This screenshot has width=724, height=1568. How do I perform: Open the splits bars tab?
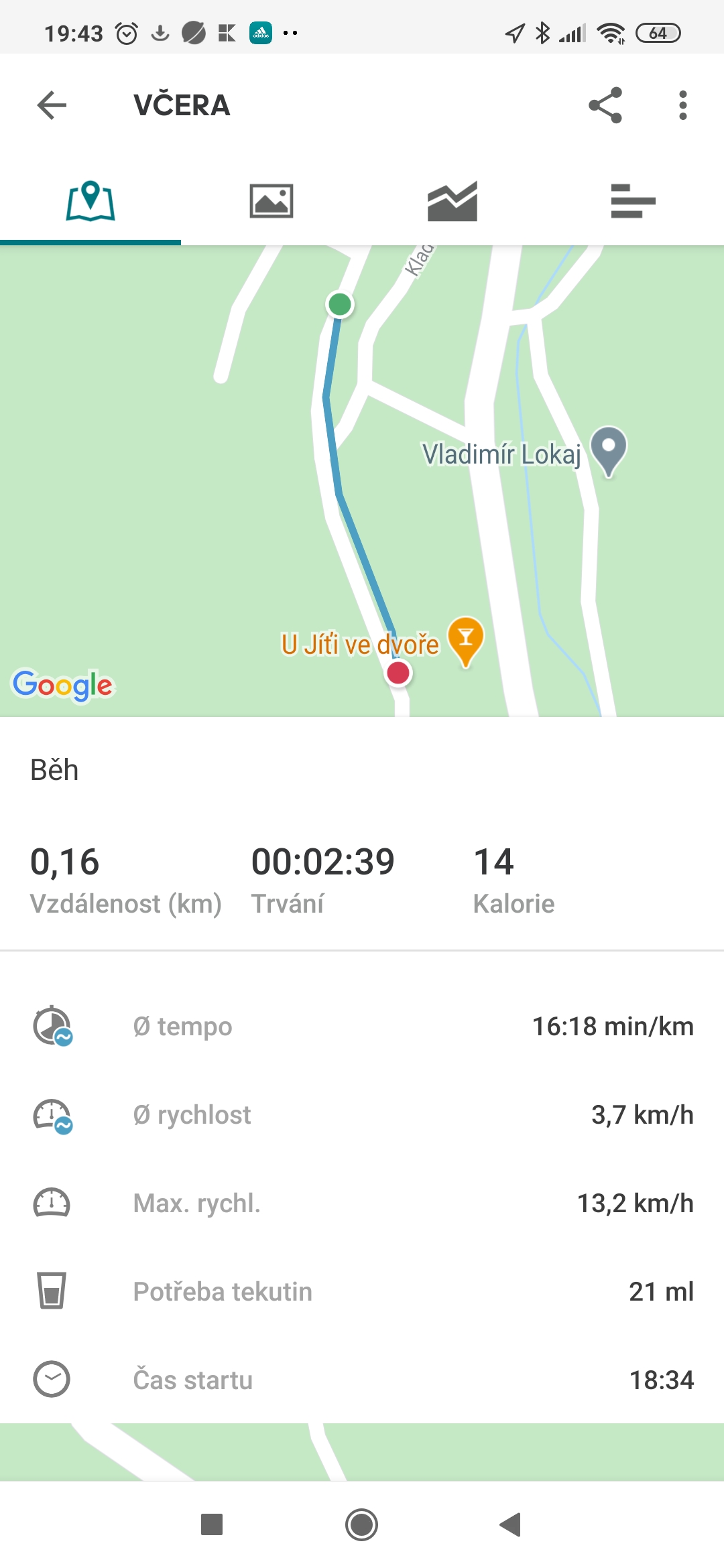(x=633, y=201)
